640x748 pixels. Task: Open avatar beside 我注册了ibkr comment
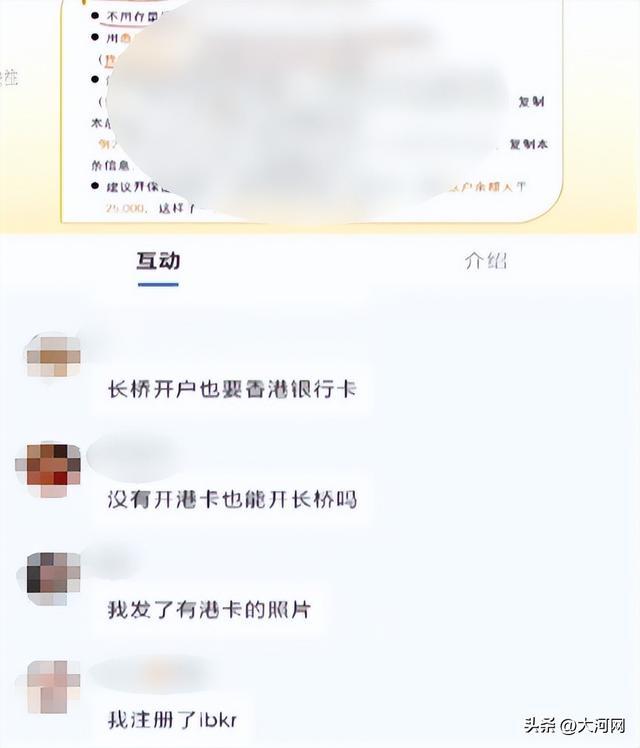[x=53, y=687]
